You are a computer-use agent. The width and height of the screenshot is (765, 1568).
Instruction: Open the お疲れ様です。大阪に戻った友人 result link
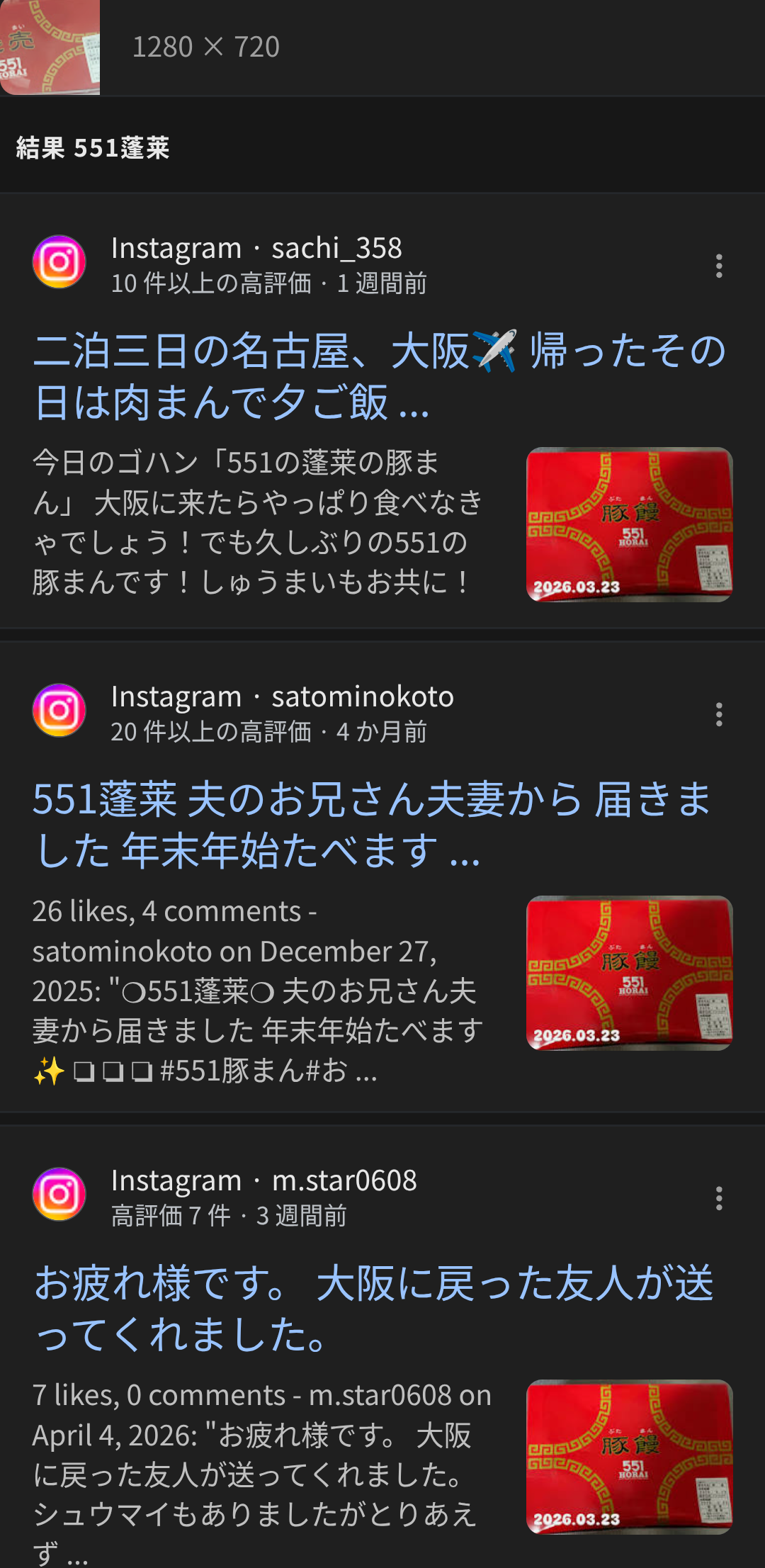coord(374,1309)
